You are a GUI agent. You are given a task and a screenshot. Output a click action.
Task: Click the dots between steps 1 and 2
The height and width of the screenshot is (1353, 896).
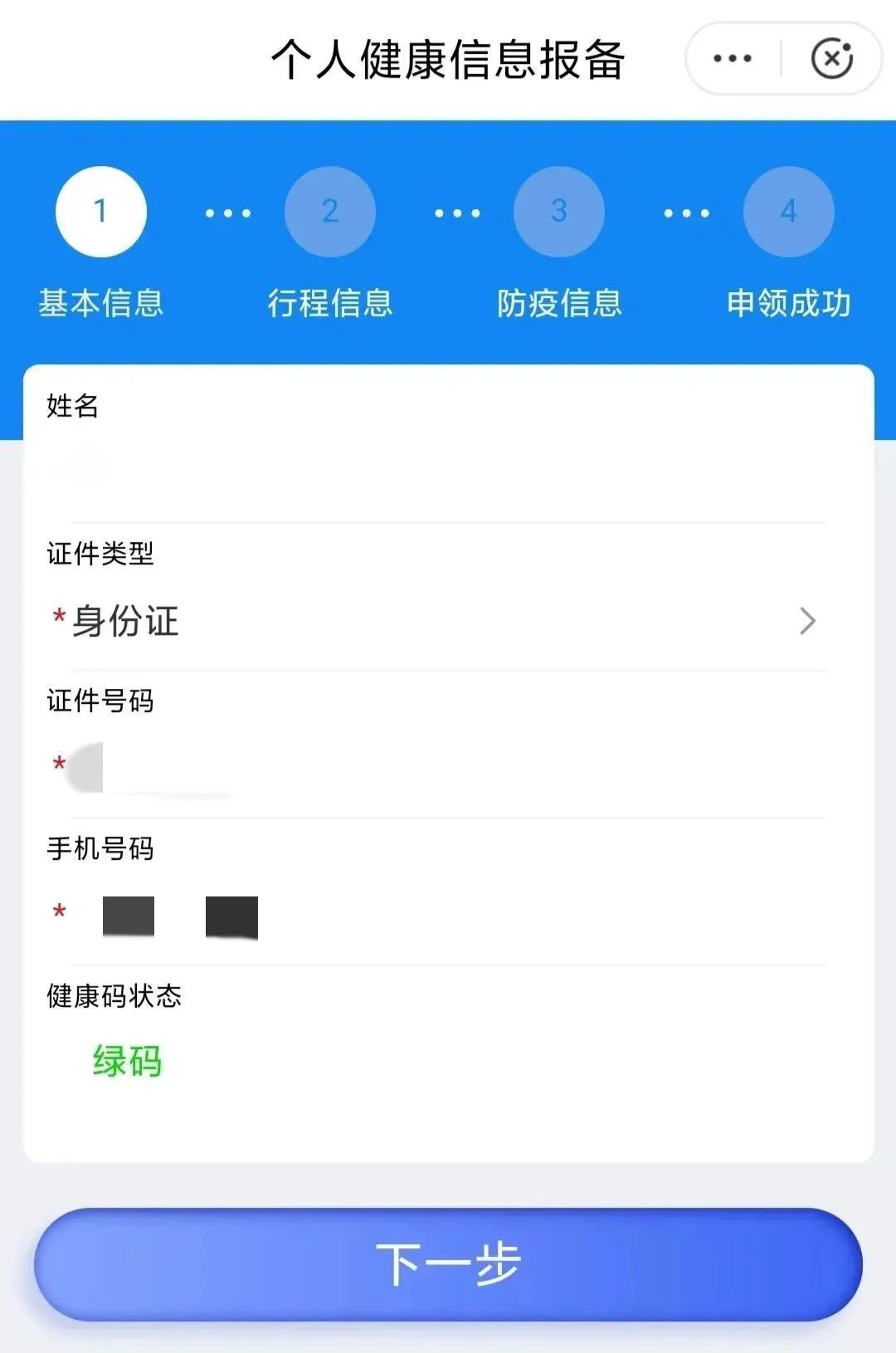pos(226,212)
